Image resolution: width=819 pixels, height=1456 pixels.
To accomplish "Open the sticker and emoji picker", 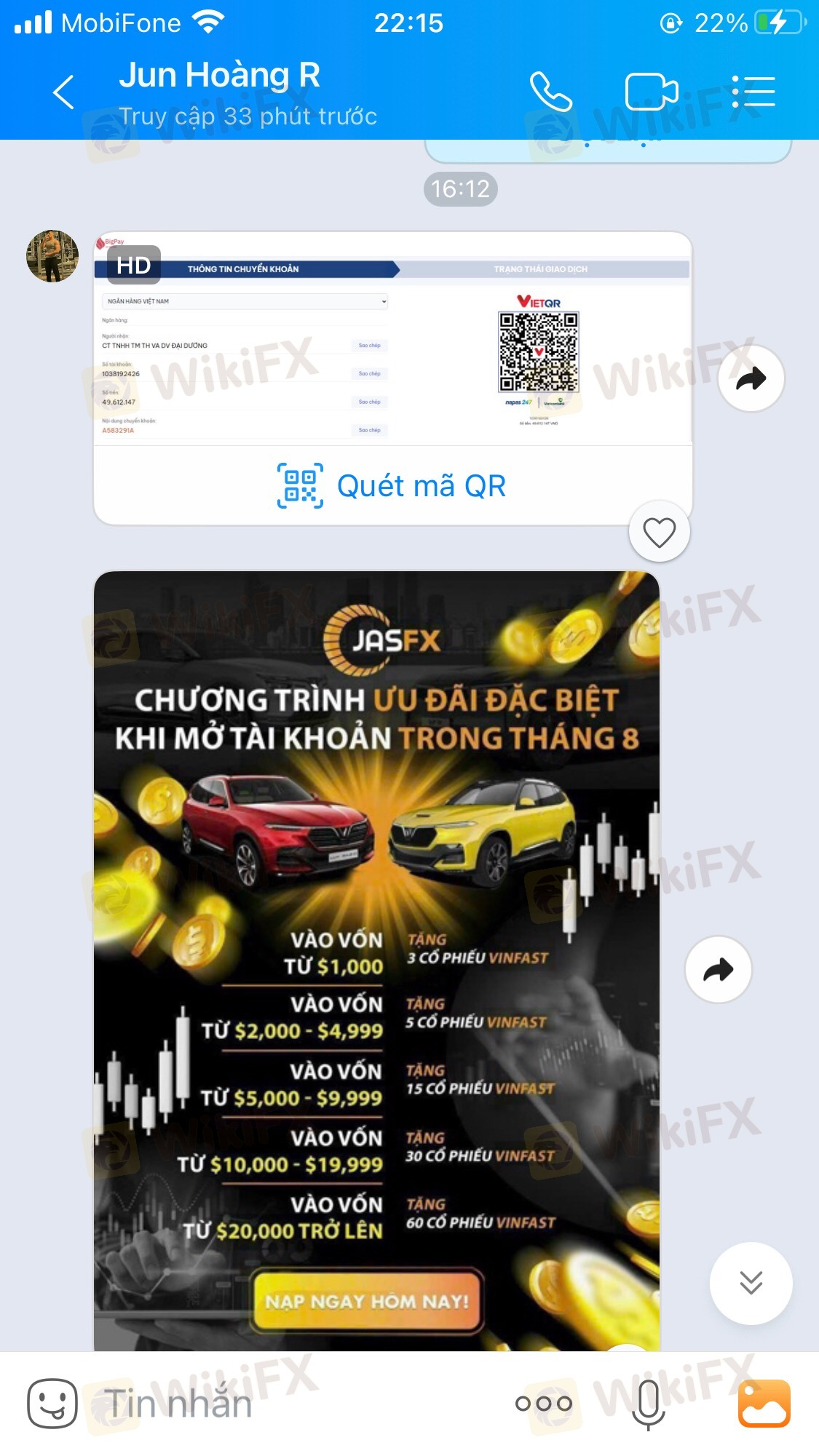I will [x=52, y=1403].
